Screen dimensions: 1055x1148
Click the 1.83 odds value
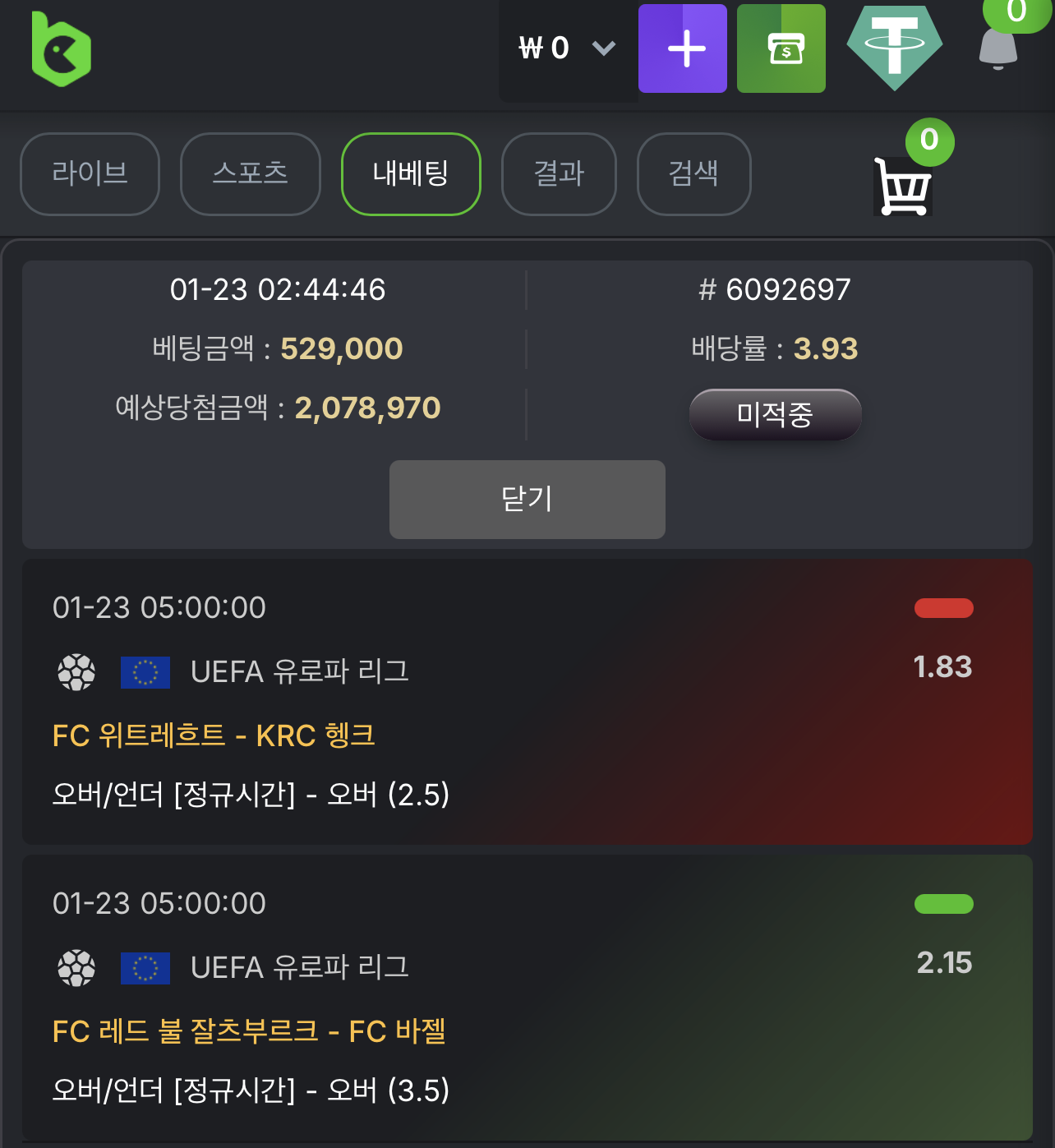(x=942, y=667)
